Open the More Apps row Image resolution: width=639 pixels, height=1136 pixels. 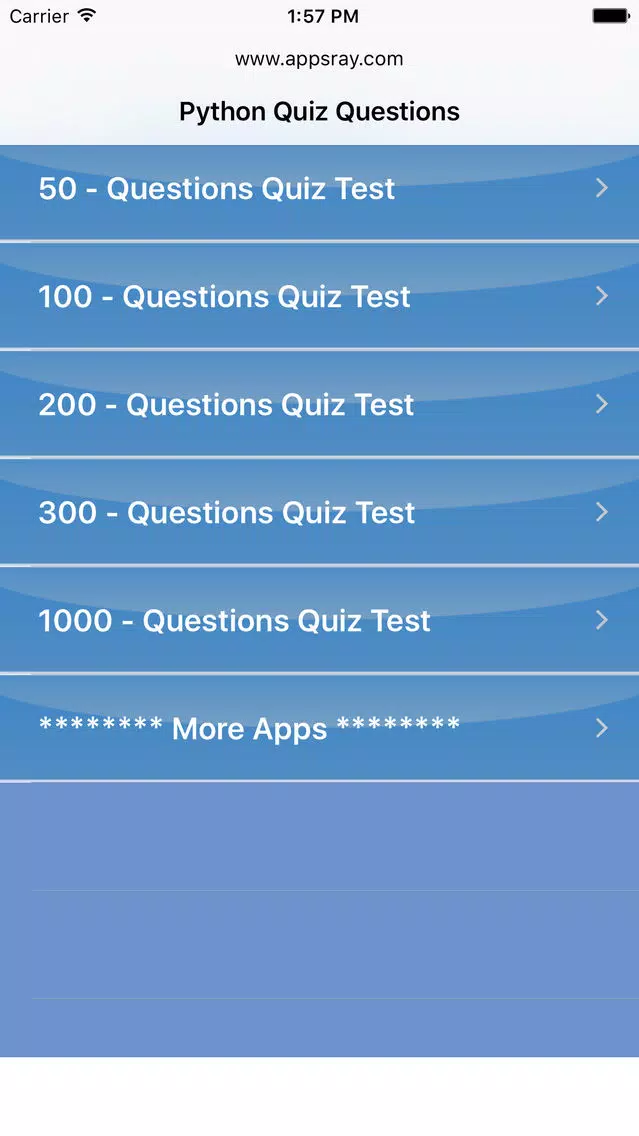(x=320, y=728)
